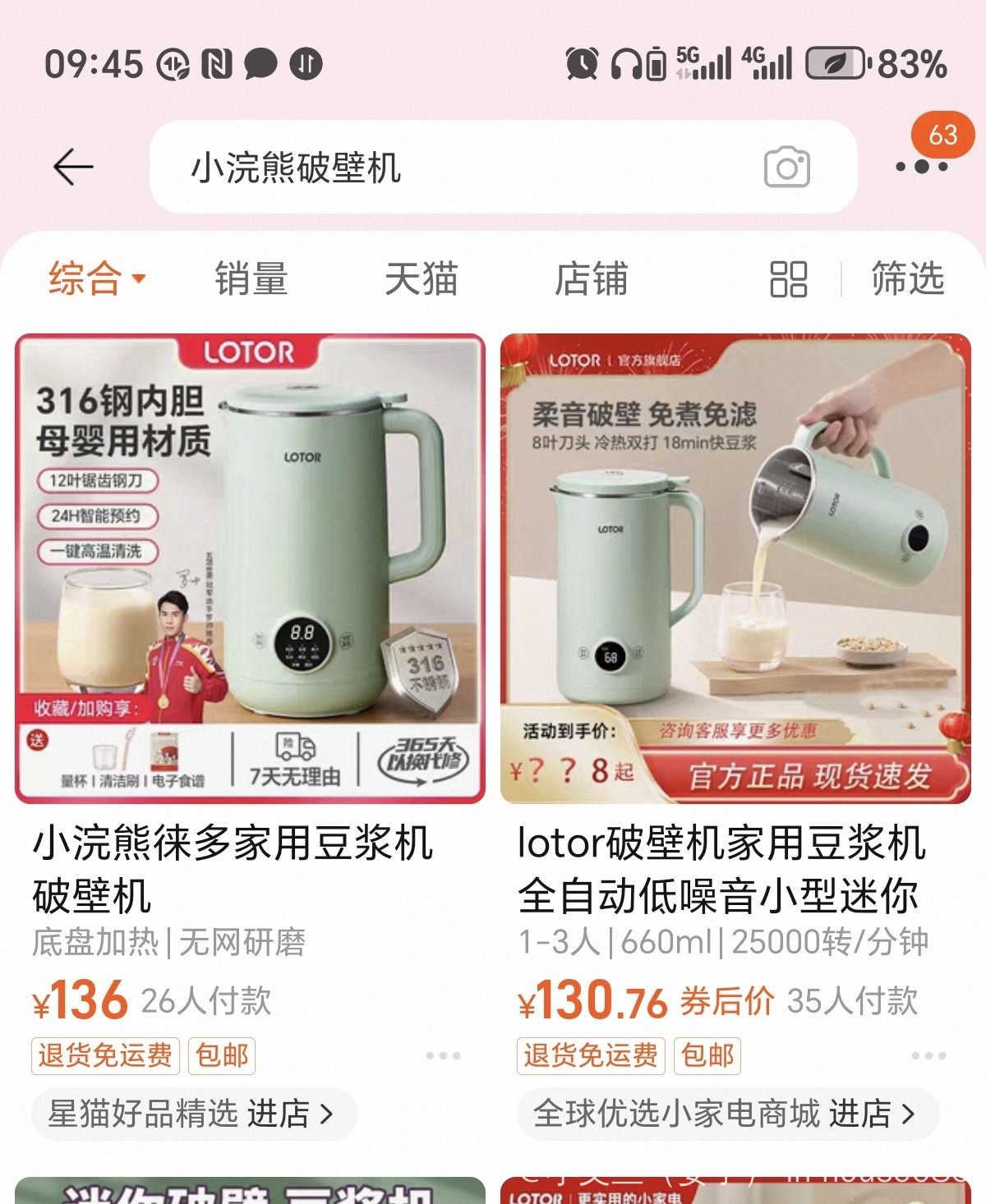
Task: Open the three-dot menu with 63 badge
Action: point(922,167)
